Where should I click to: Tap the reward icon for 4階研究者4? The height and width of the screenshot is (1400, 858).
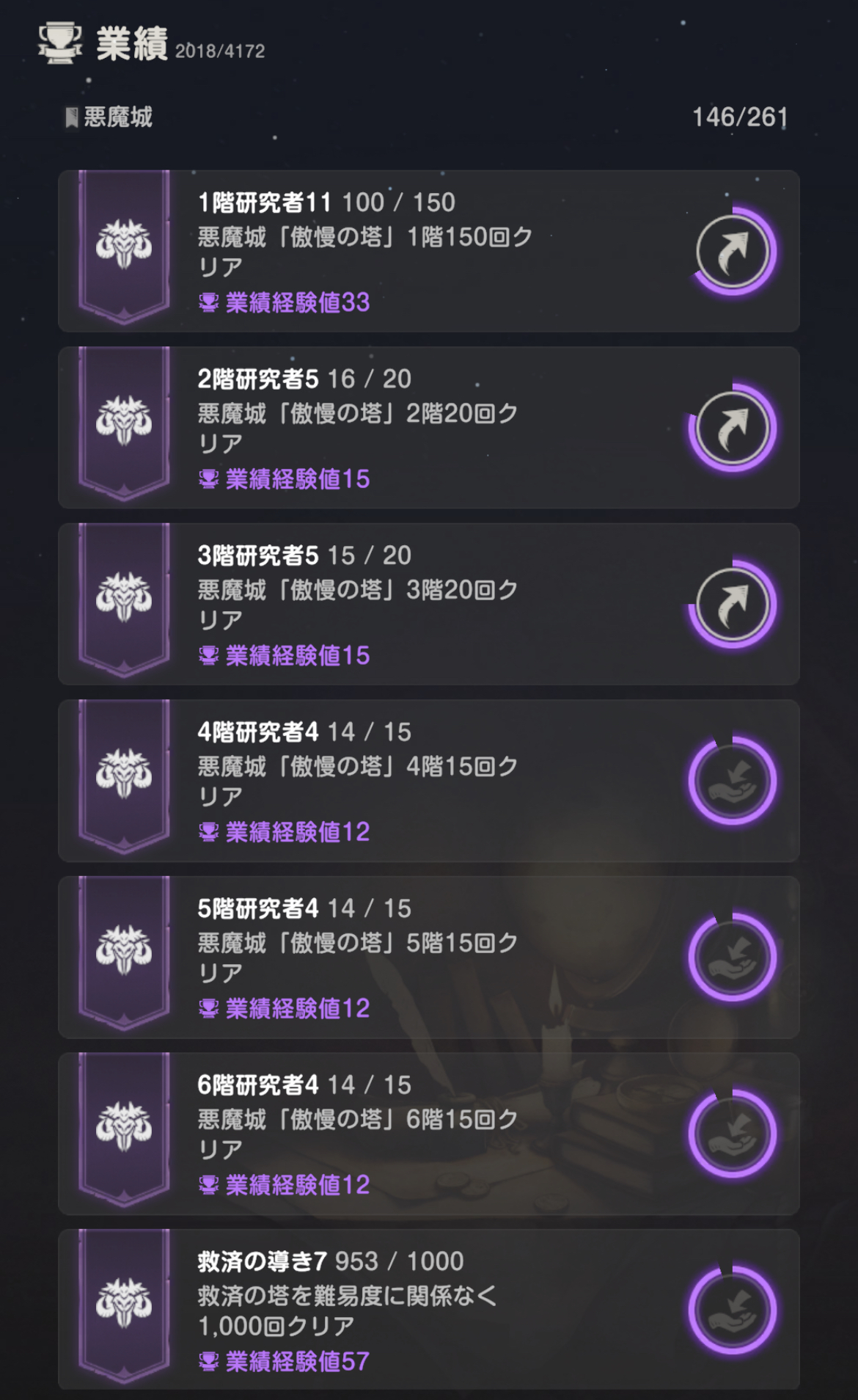click(x=733, y=781)
